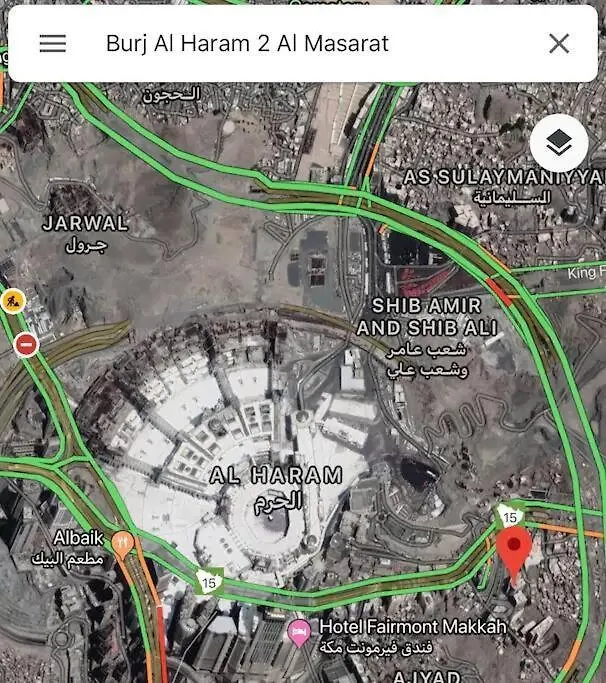Open the Albaik restaurant marker
The width and height of the screenshot is (606, 683).
pyautogui.click(x=124, y=543)
